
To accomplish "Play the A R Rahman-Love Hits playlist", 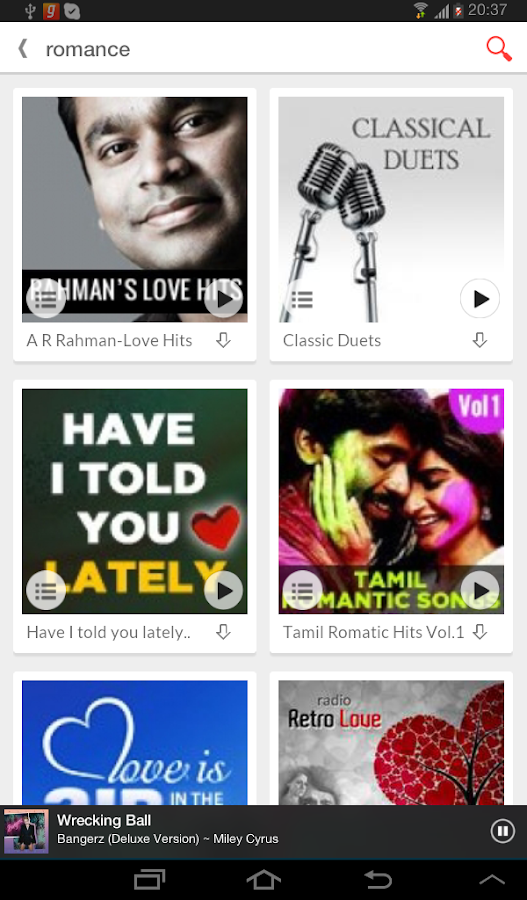I will (x=223, y=298).
